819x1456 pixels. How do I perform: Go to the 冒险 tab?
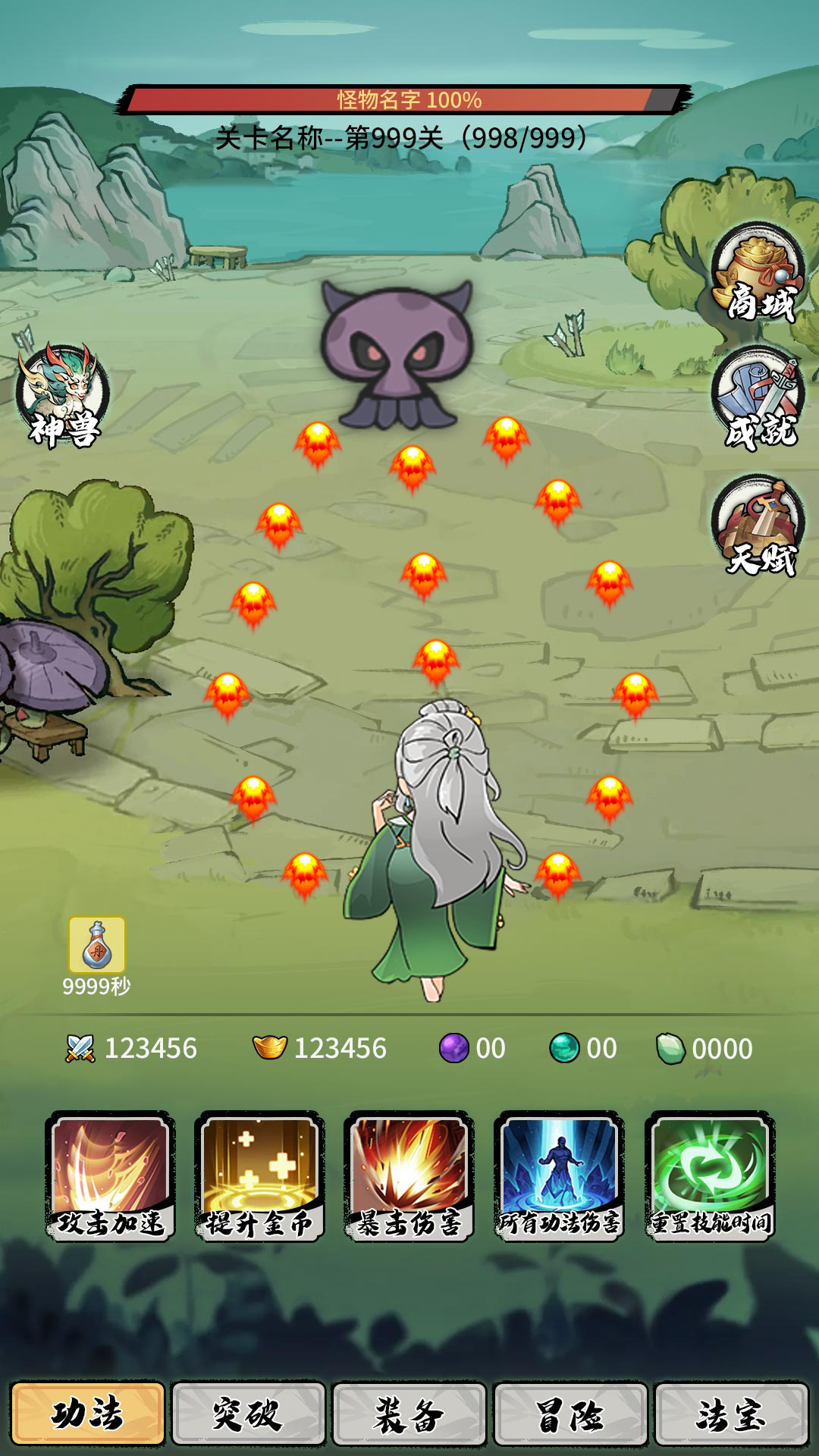(x=570, y=1414)
